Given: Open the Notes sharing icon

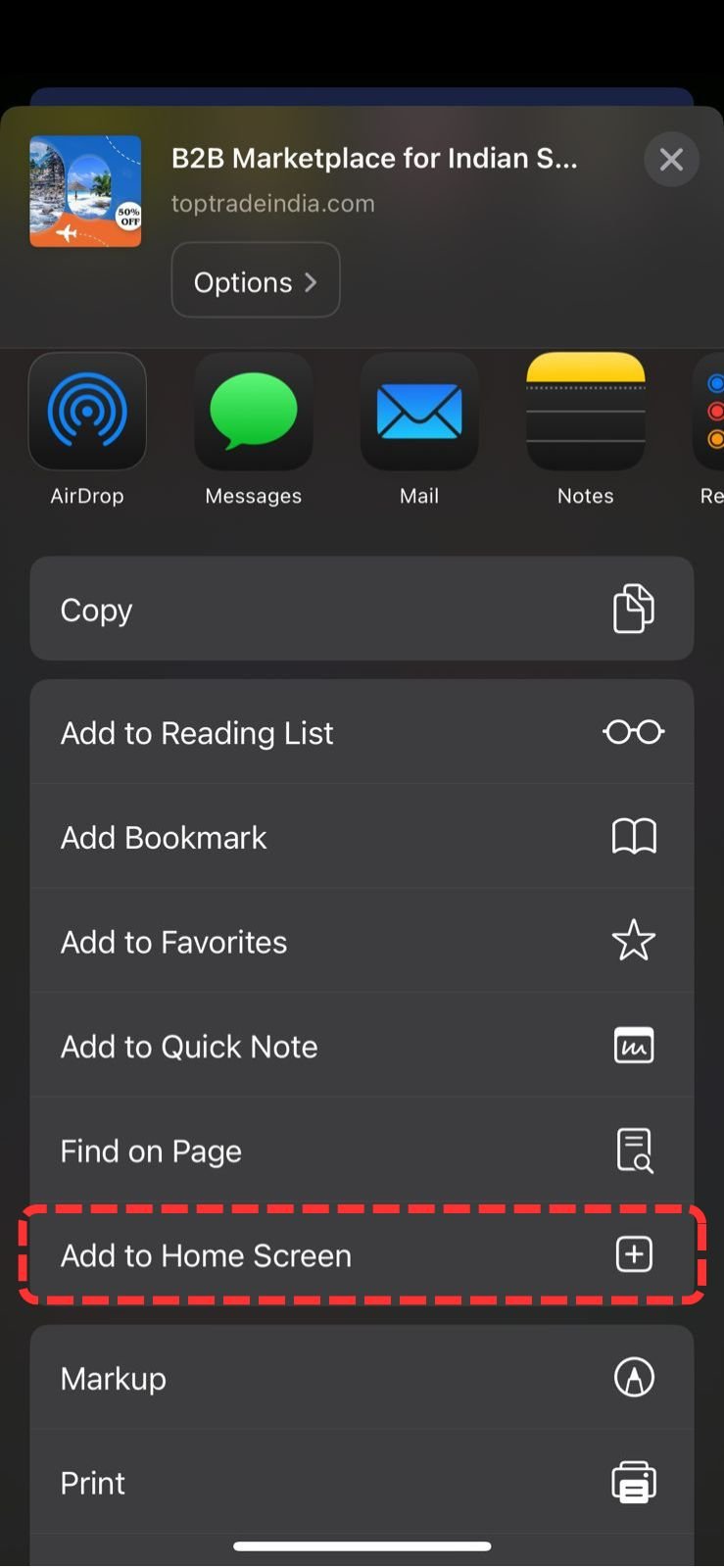Looking at the screenshot, I should 585,412.
